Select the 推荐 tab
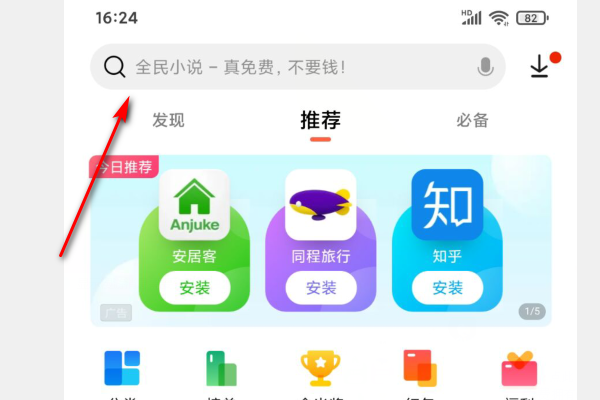This screenshot has height=400, width=600. coord(320,121)
